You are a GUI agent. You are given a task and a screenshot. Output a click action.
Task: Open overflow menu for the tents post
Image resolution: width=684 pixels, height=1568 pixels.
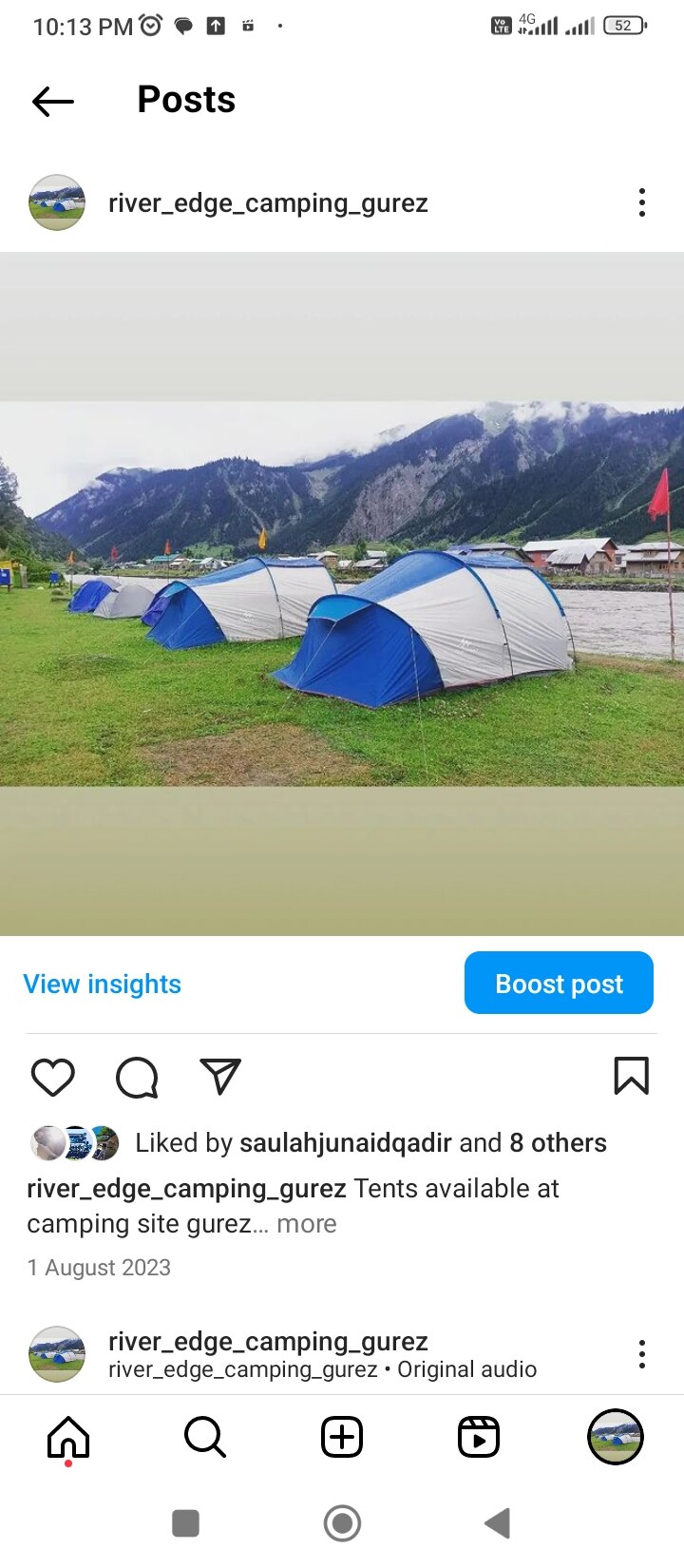642,202
